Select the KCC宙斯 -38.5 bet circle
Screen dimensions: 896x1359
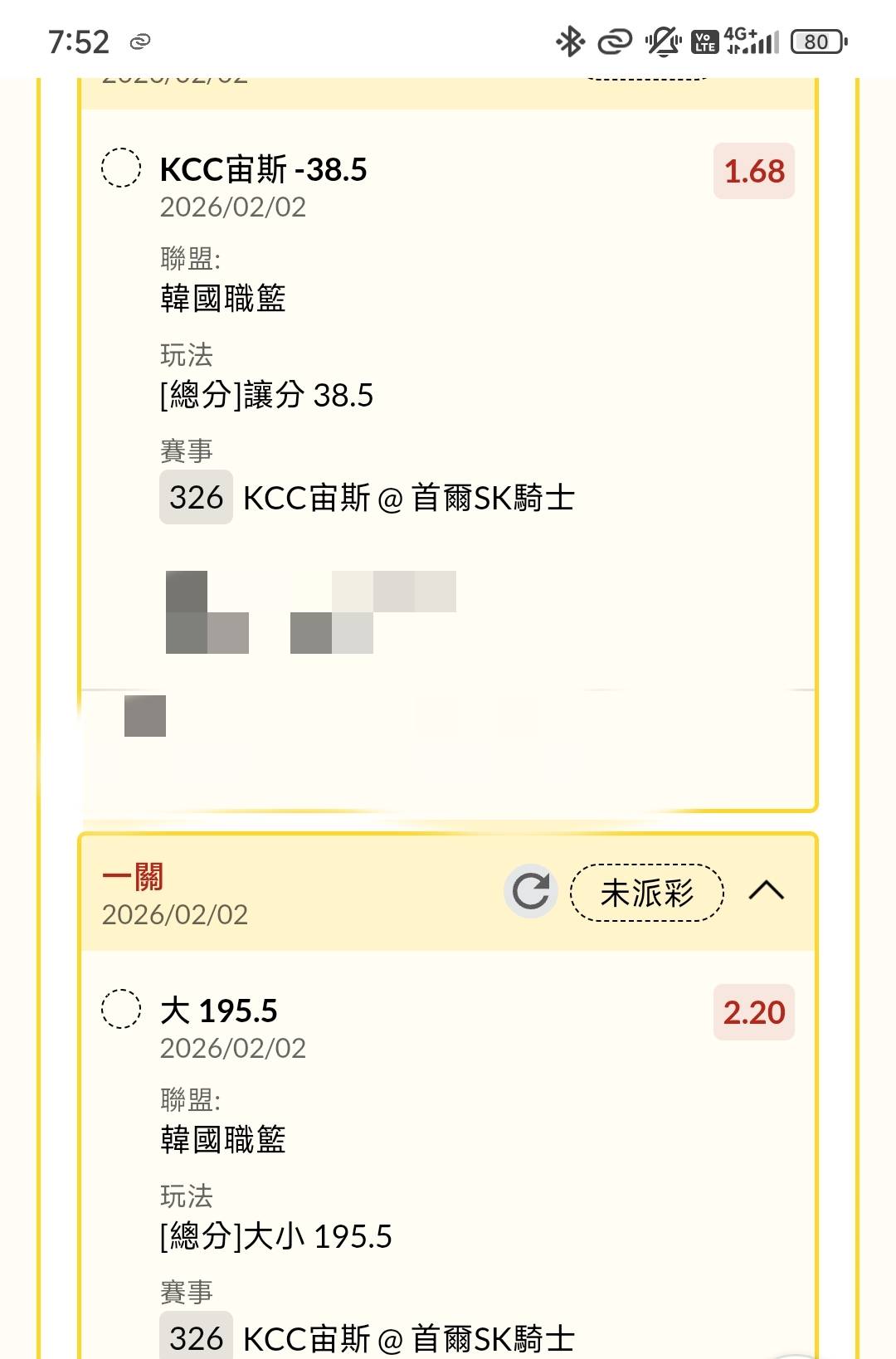(x=121, y=168)
